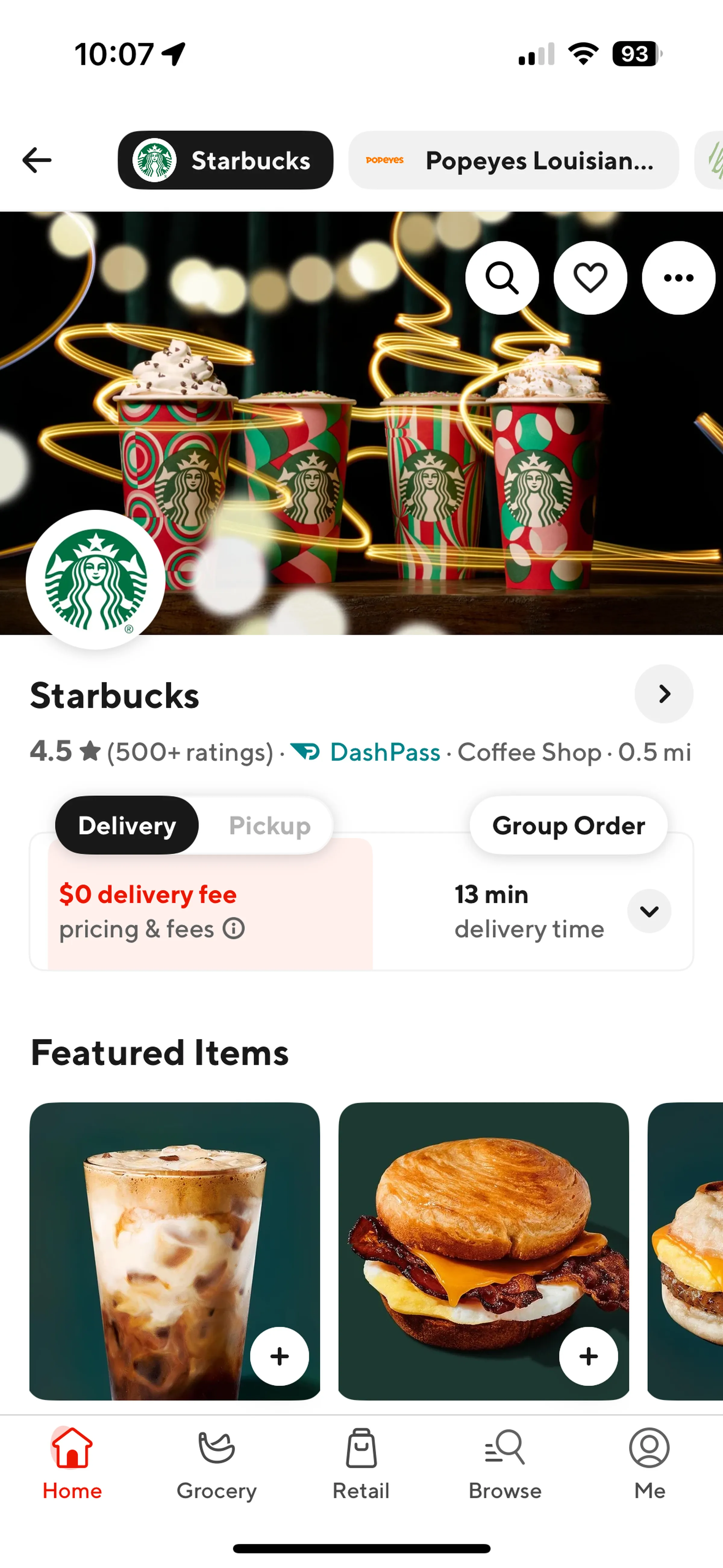Add the iced coffee drink to cart
Screen dimensions: 723x1568
(x=279, y=1356)
